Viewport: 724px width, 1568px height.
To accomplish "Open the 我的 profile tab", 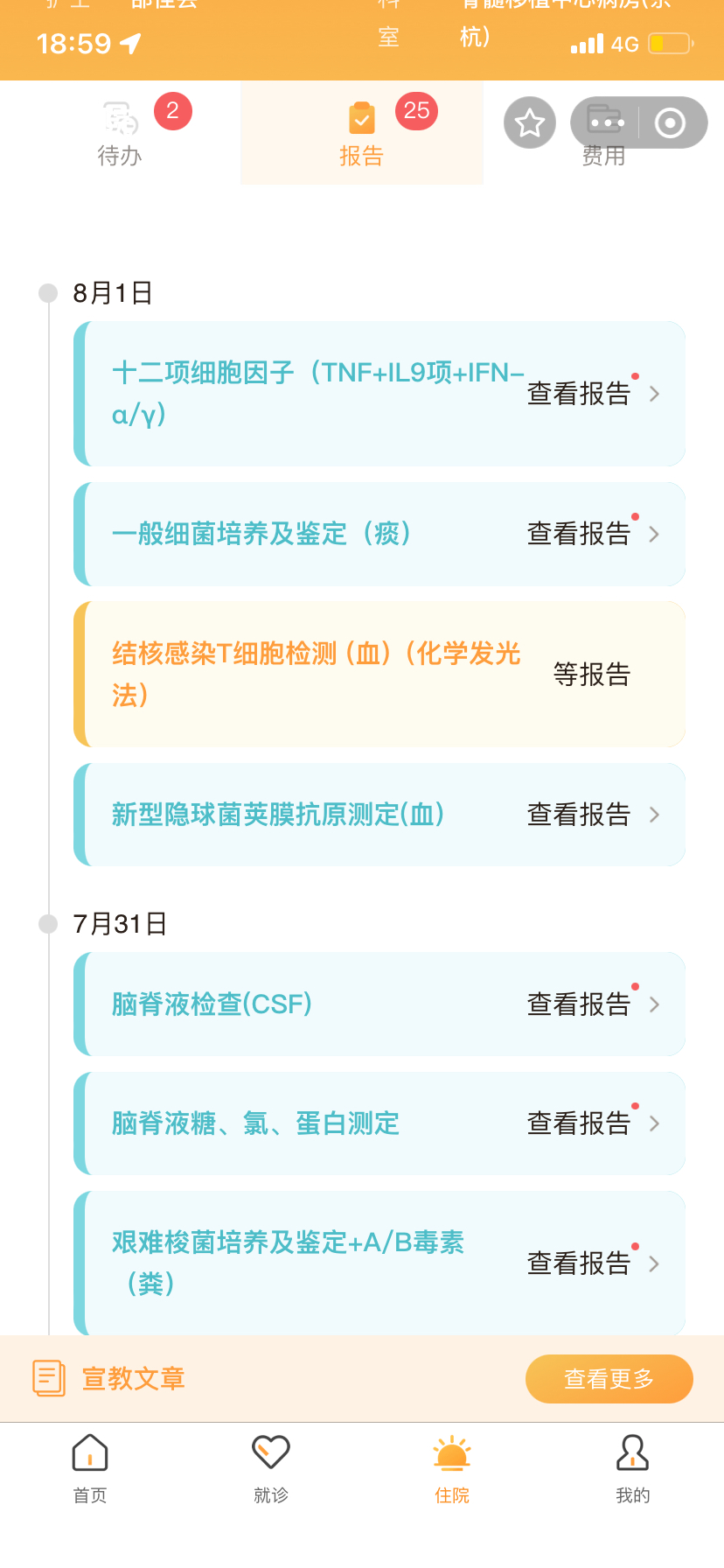I will (x=633, y=1468).
